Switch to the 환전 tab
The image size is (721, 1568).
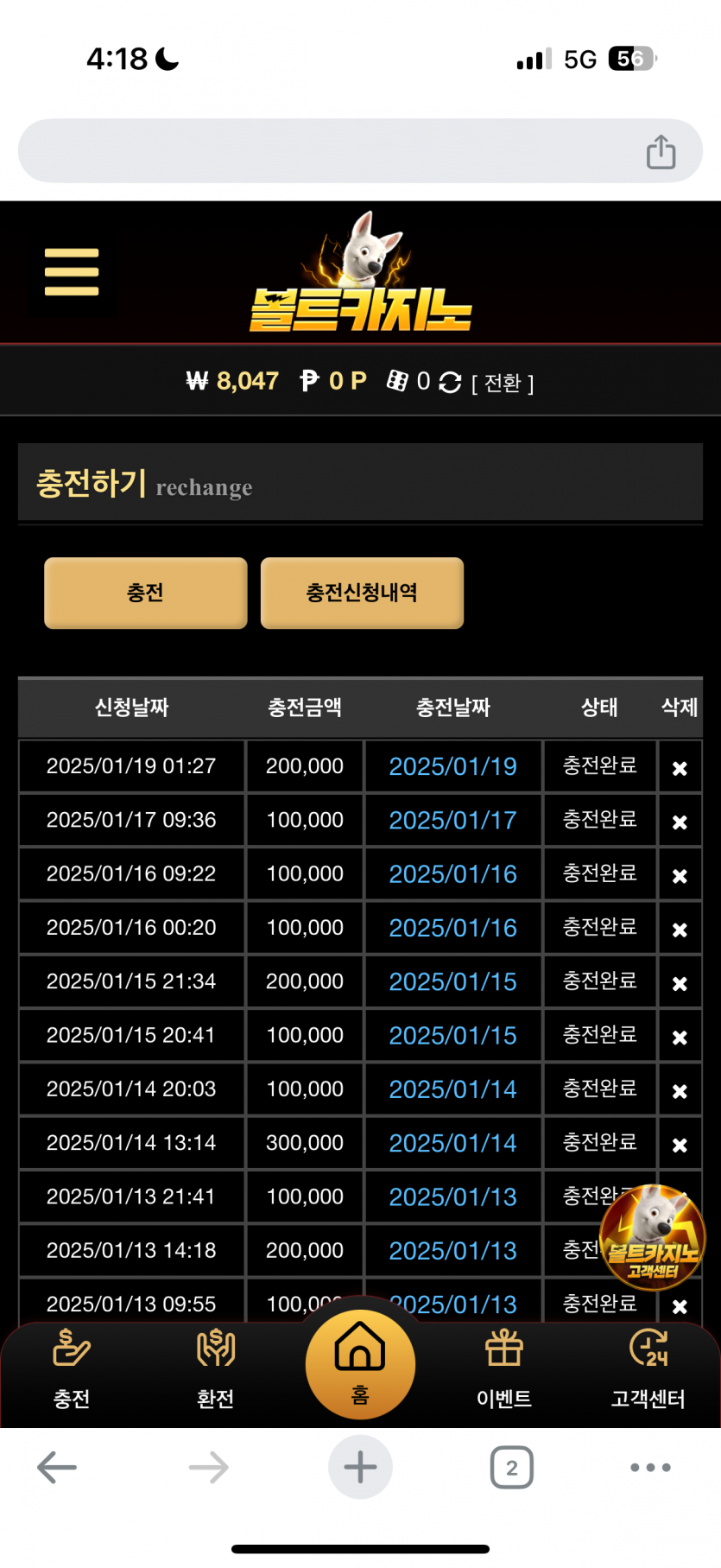point(216,1368)
